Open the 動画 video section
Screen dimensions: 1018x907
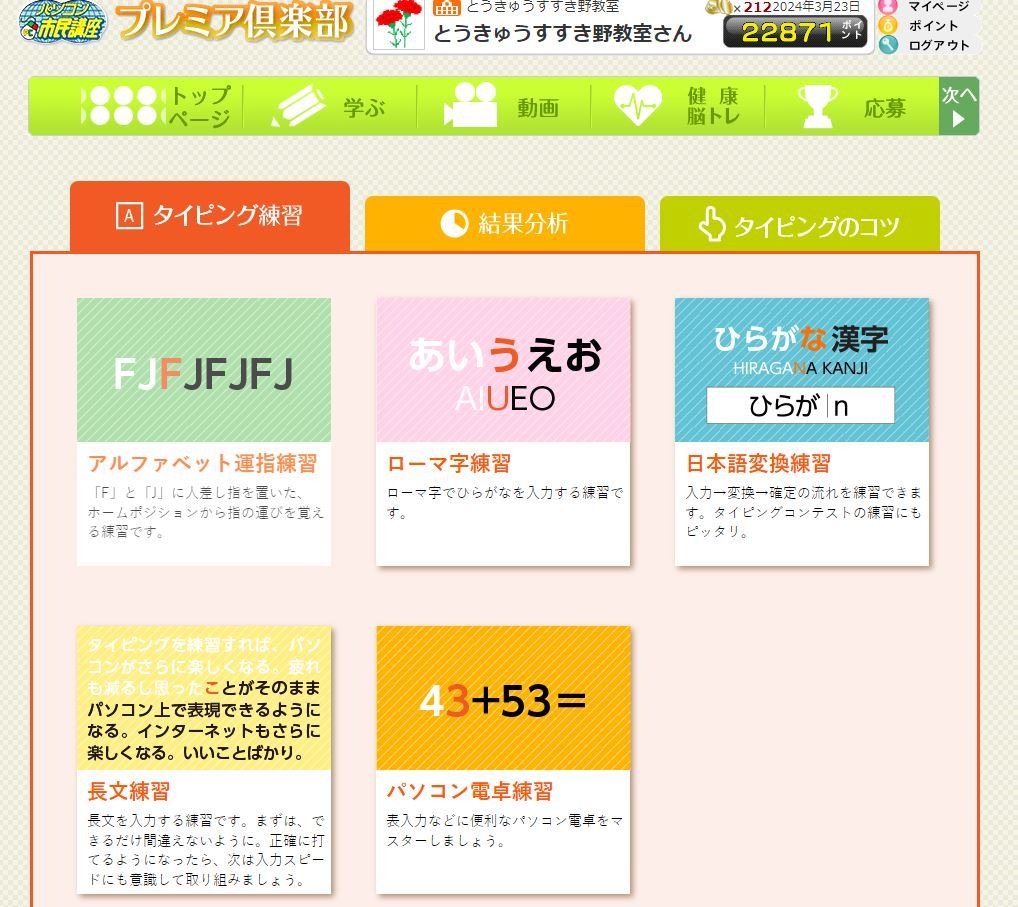coord(503,106)
